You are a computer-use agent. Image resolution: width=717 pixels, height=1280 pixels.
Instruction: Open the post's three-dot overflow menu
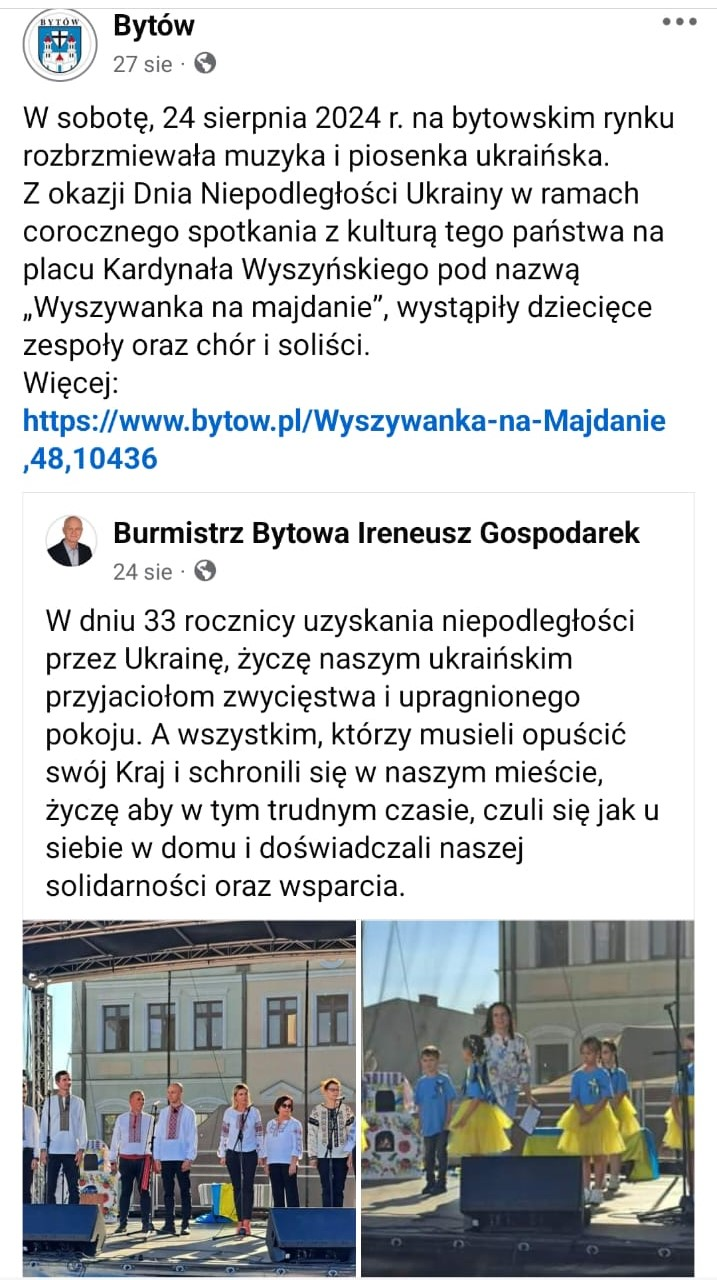[679, 22]
